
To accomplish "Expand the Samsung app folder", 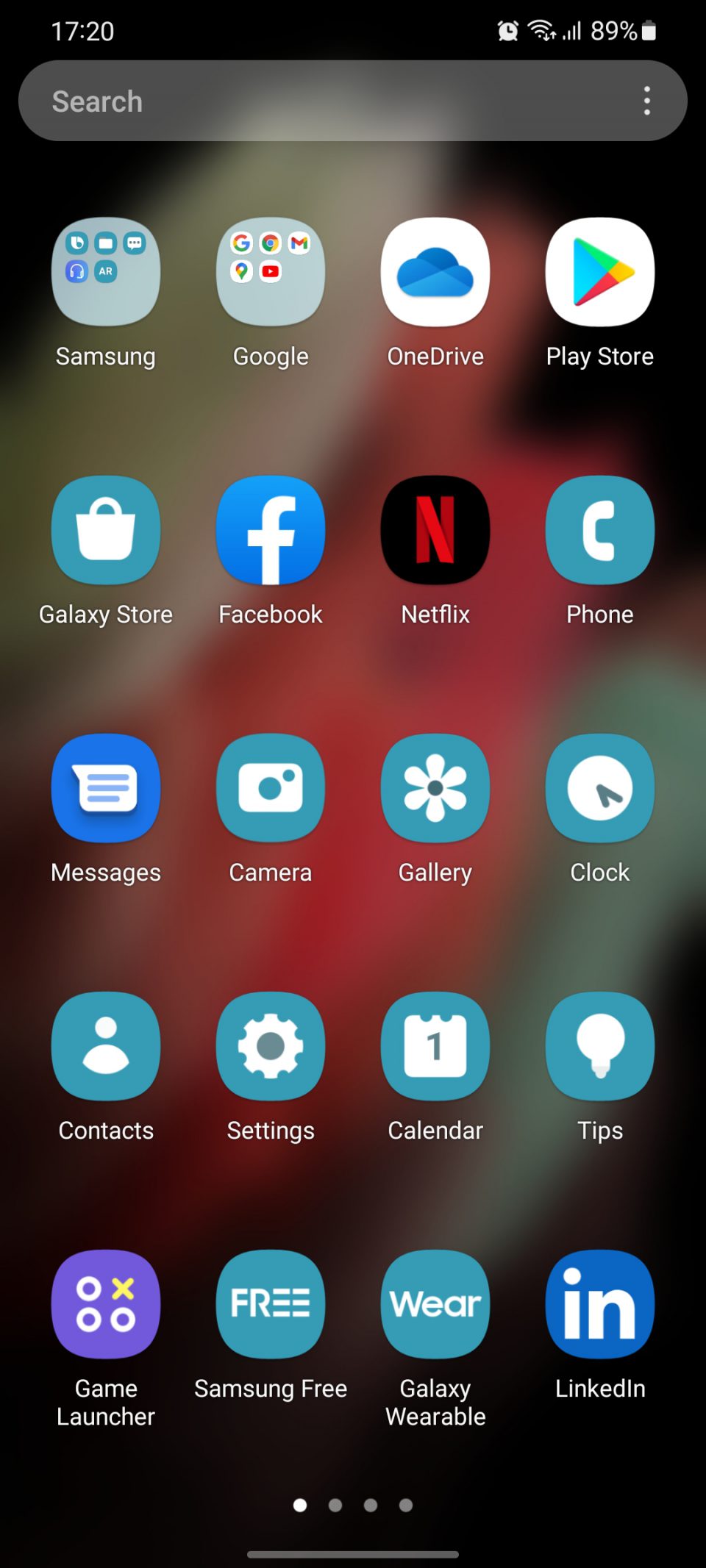I will click(105, 272).
